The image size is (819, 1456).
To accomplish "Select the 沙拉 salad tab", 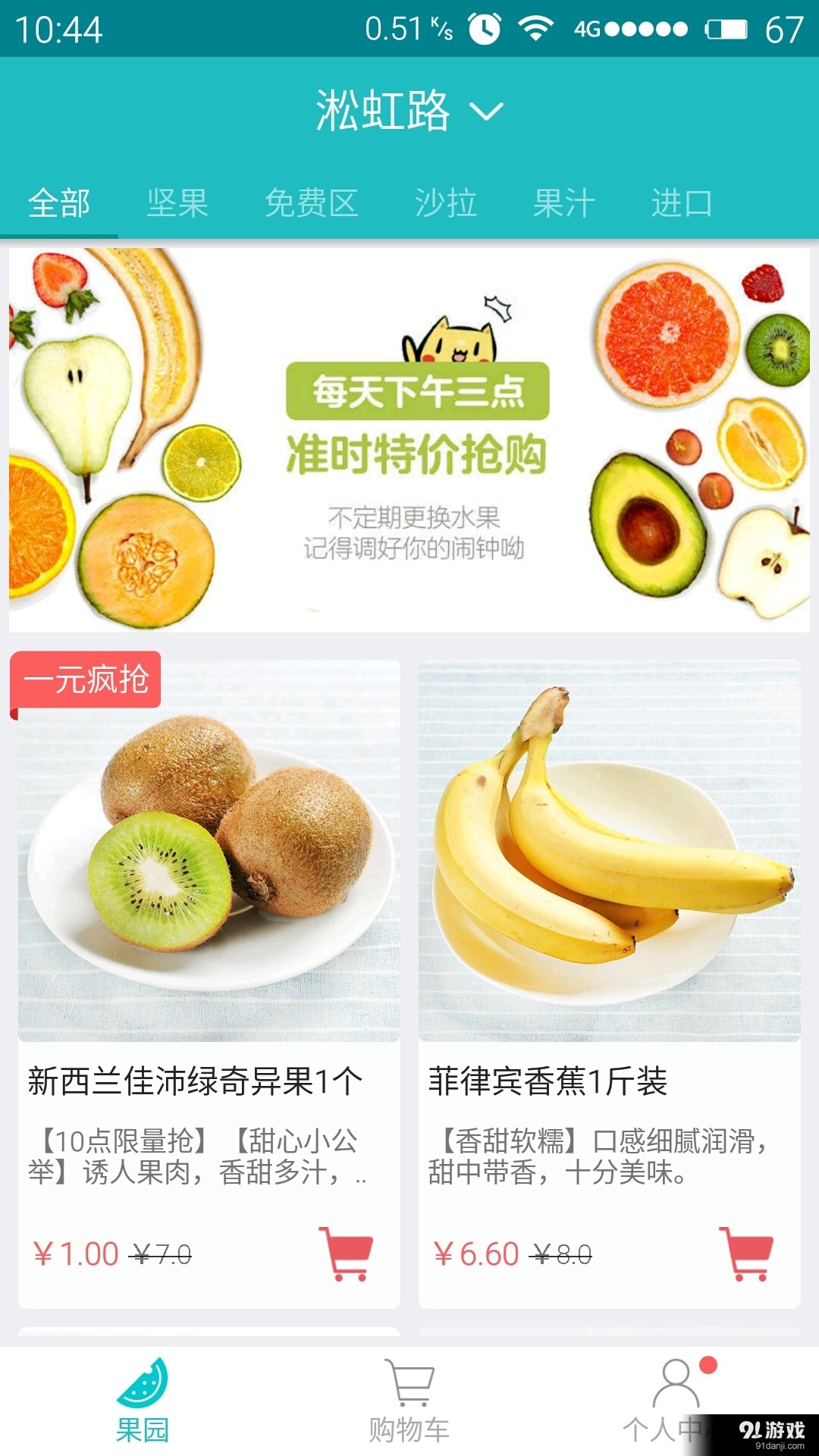I will pyautogui.click(x=444, y=202).
